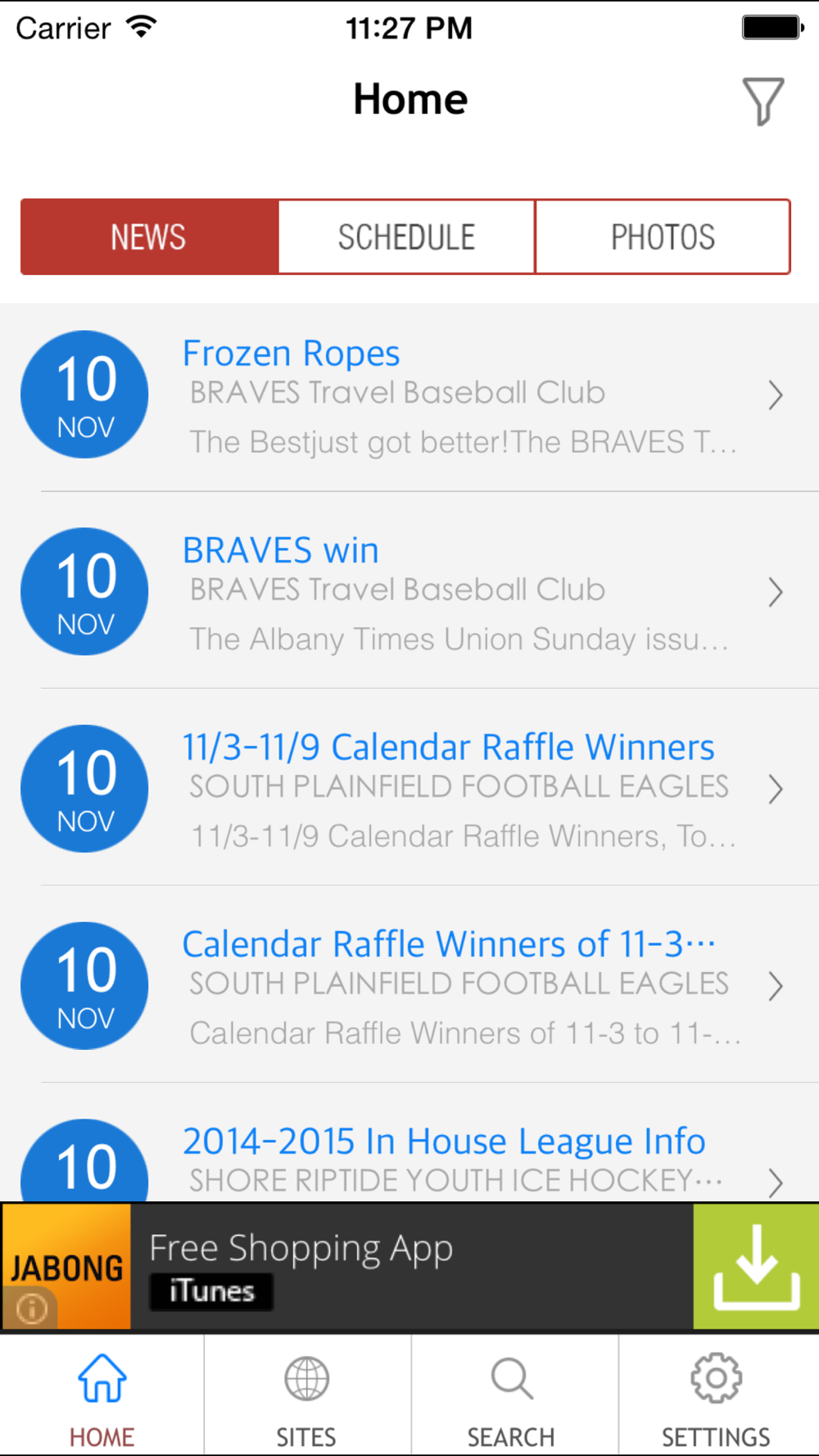Switch to the SCHEDULE segment
Image resolution: width=819 pixels, height=1456 pixels.
pos(406,237)
